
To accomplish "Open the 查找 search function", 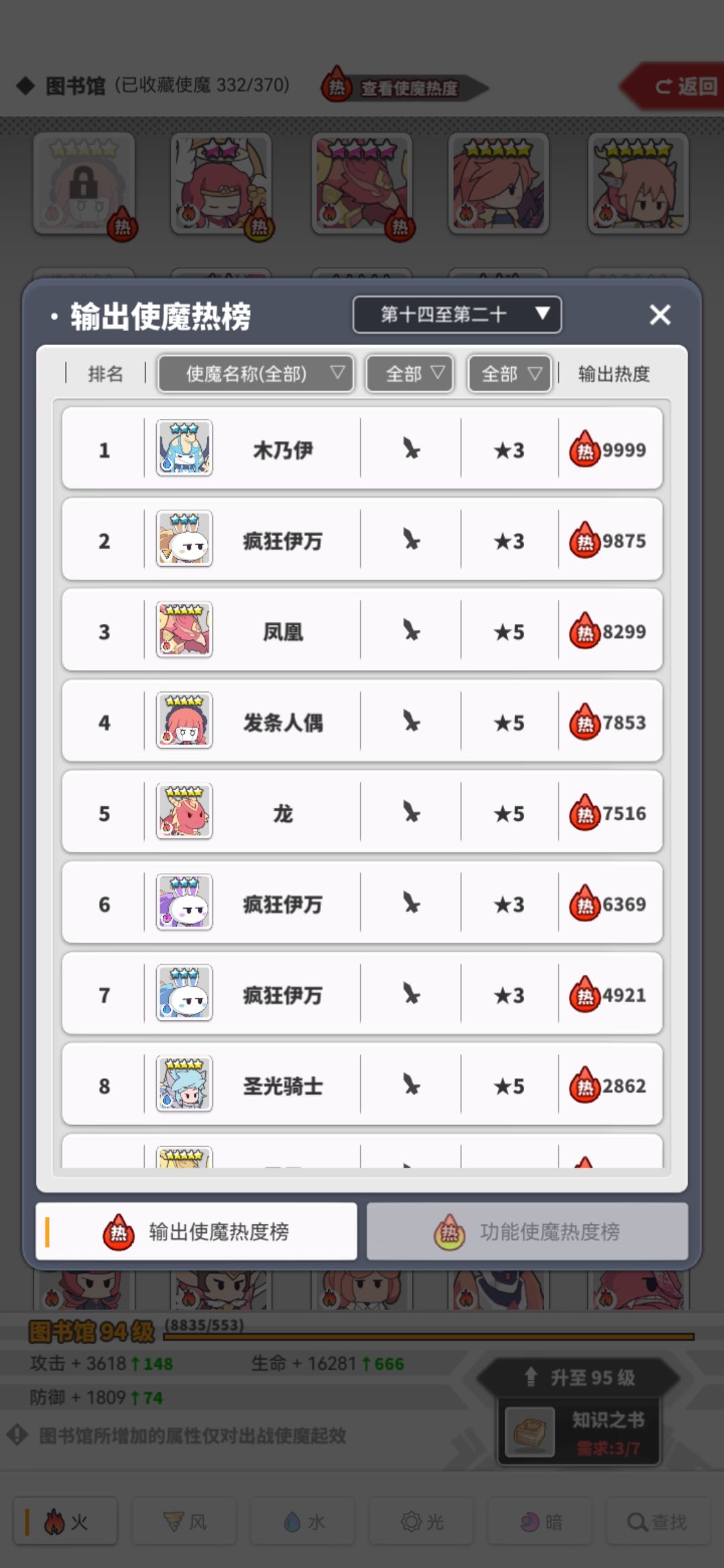I will point(658,1521).
